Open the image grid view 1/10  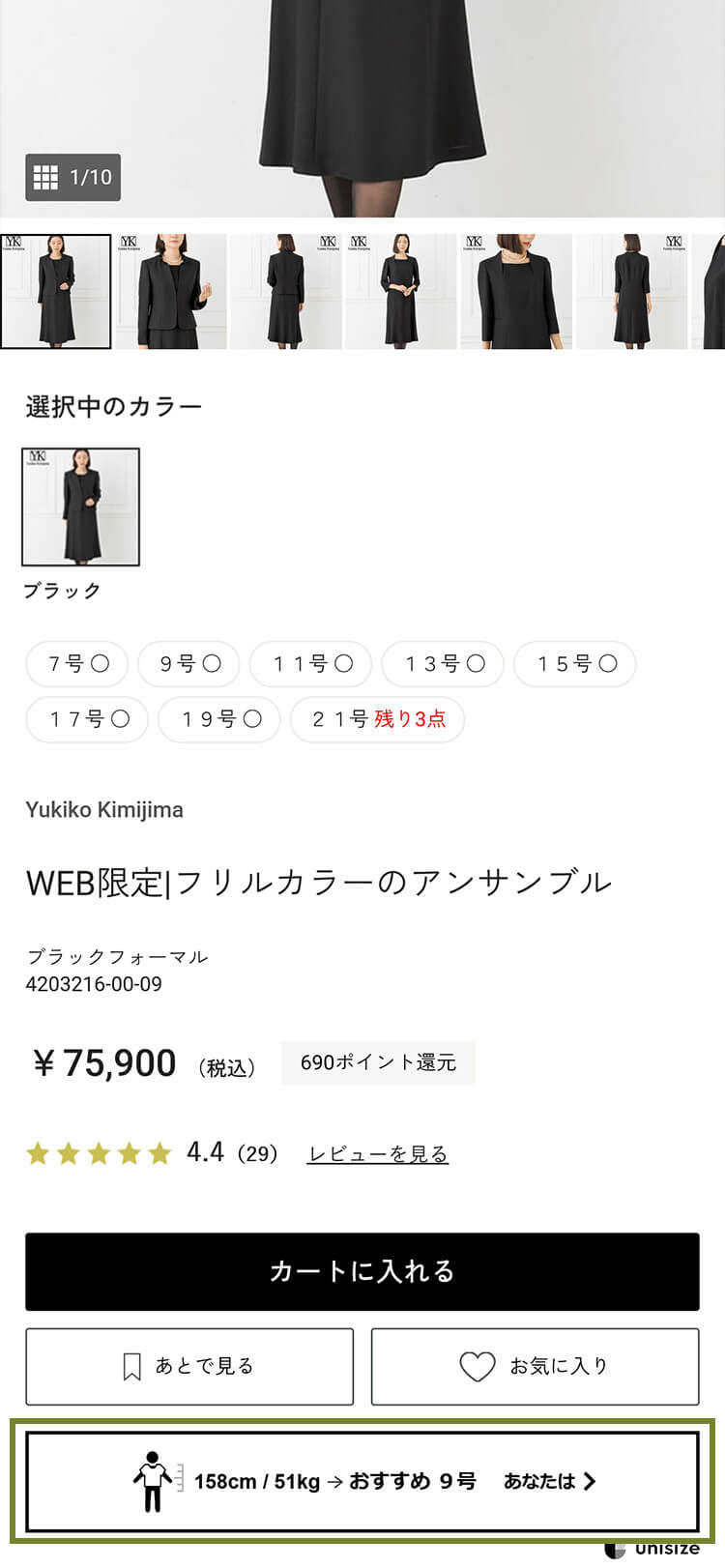(72, 177)
